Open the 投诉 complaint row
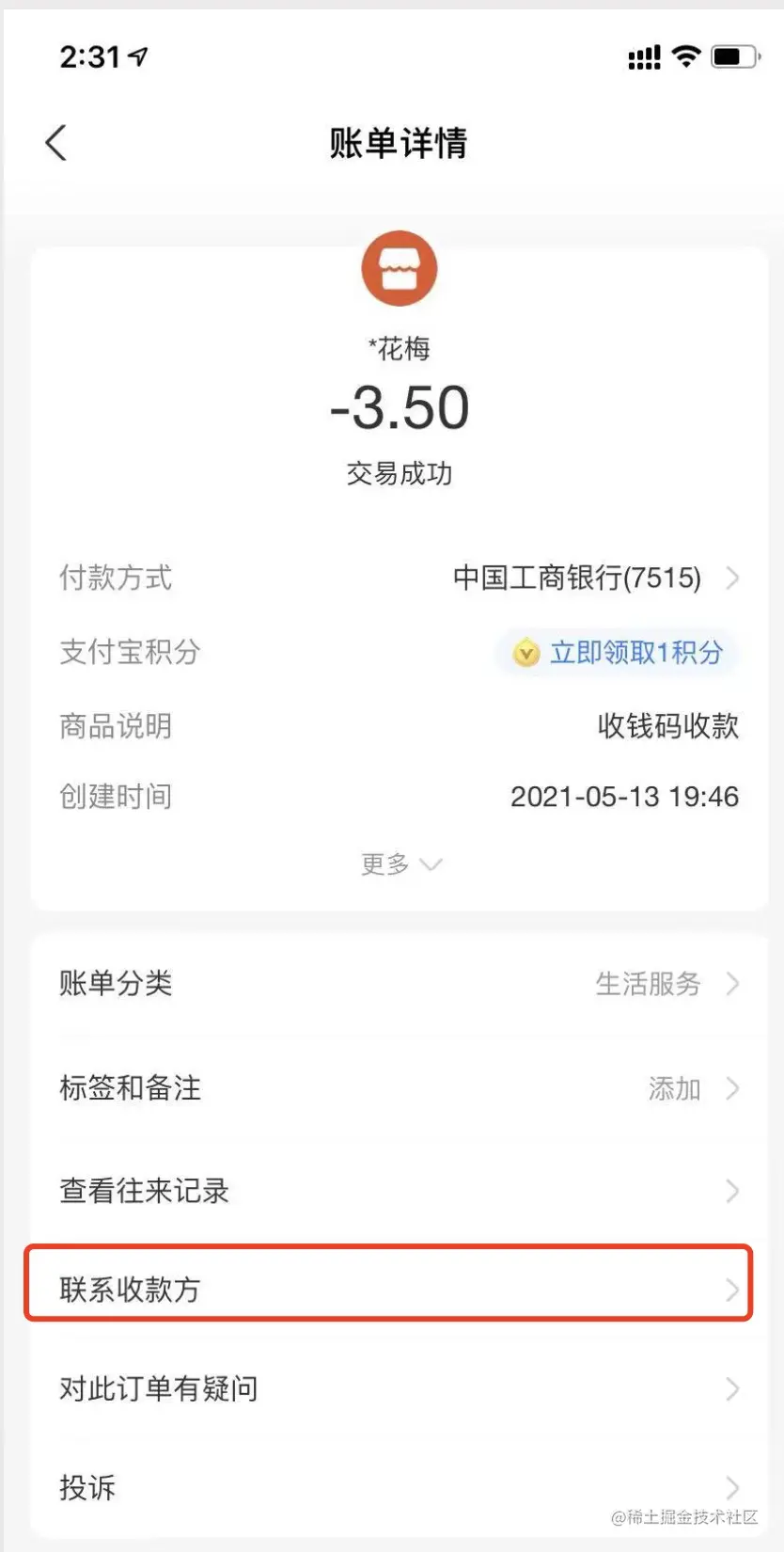This screenshot has width=784, height=1552. pos(400,1487)
